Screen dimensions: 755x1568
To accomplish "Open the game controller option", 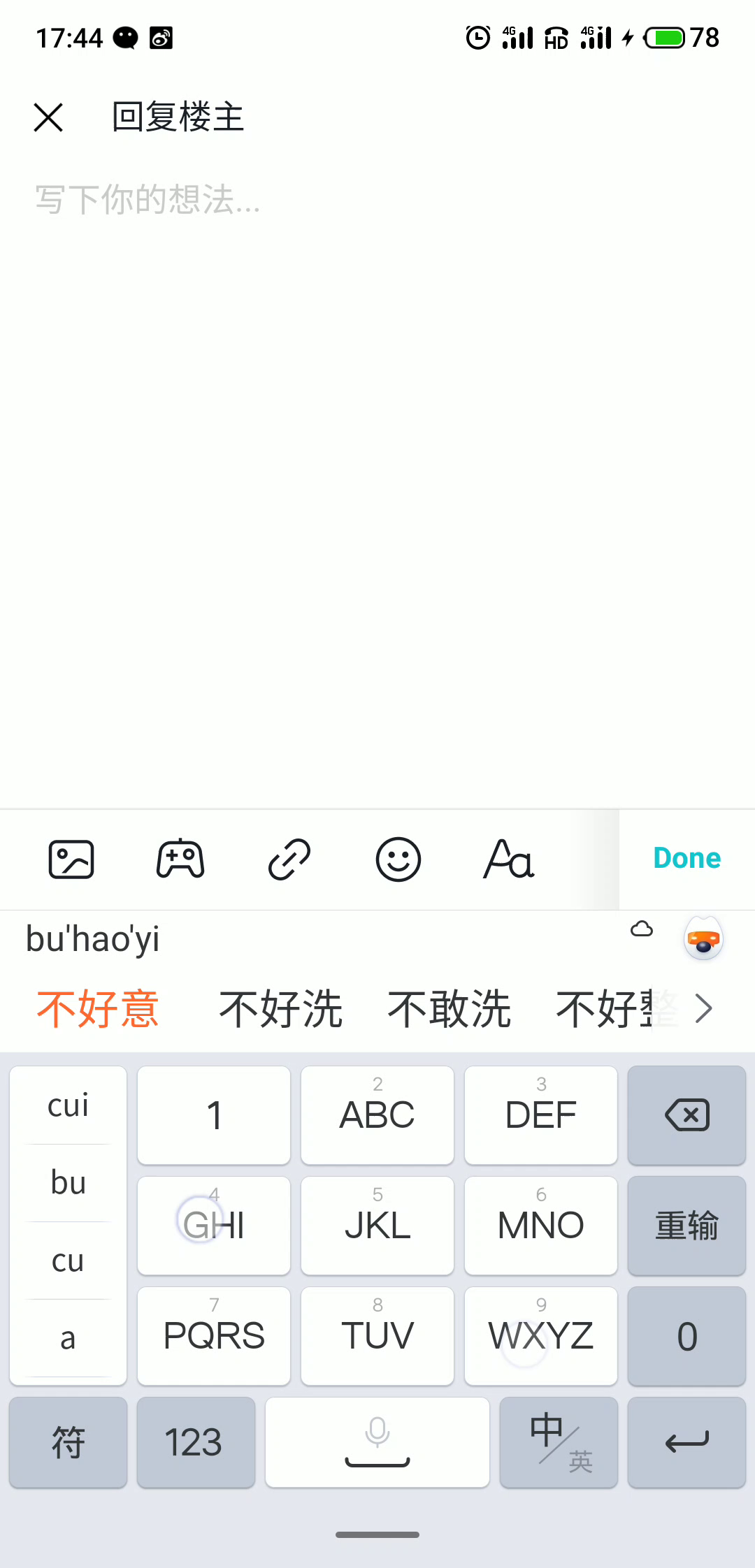I will coord(180,859).
